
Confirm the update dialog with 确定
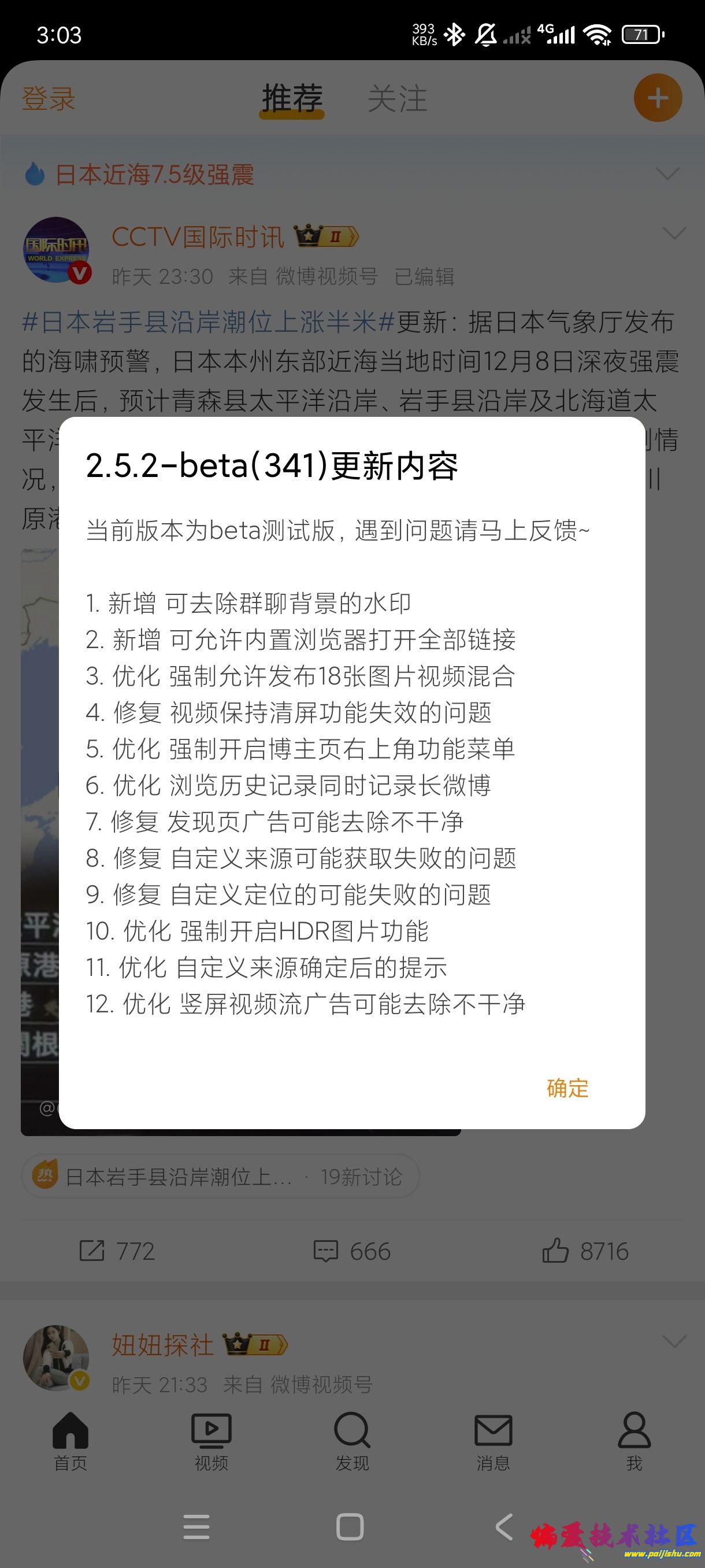[x=567, y=1088]
